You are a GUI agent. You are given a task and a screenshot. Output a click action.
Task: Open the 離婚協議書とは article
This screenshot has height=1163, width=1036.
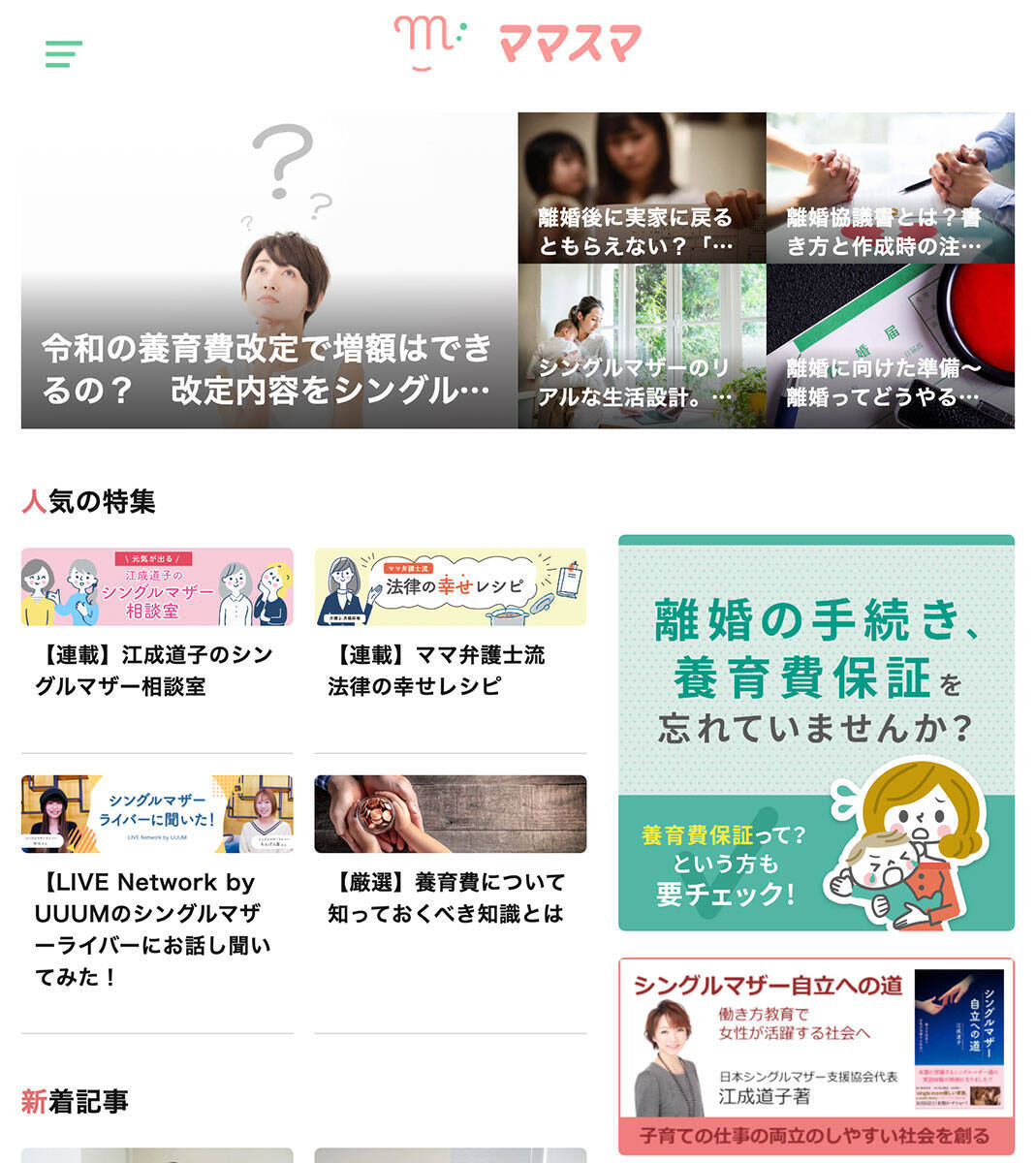[890, 187]
